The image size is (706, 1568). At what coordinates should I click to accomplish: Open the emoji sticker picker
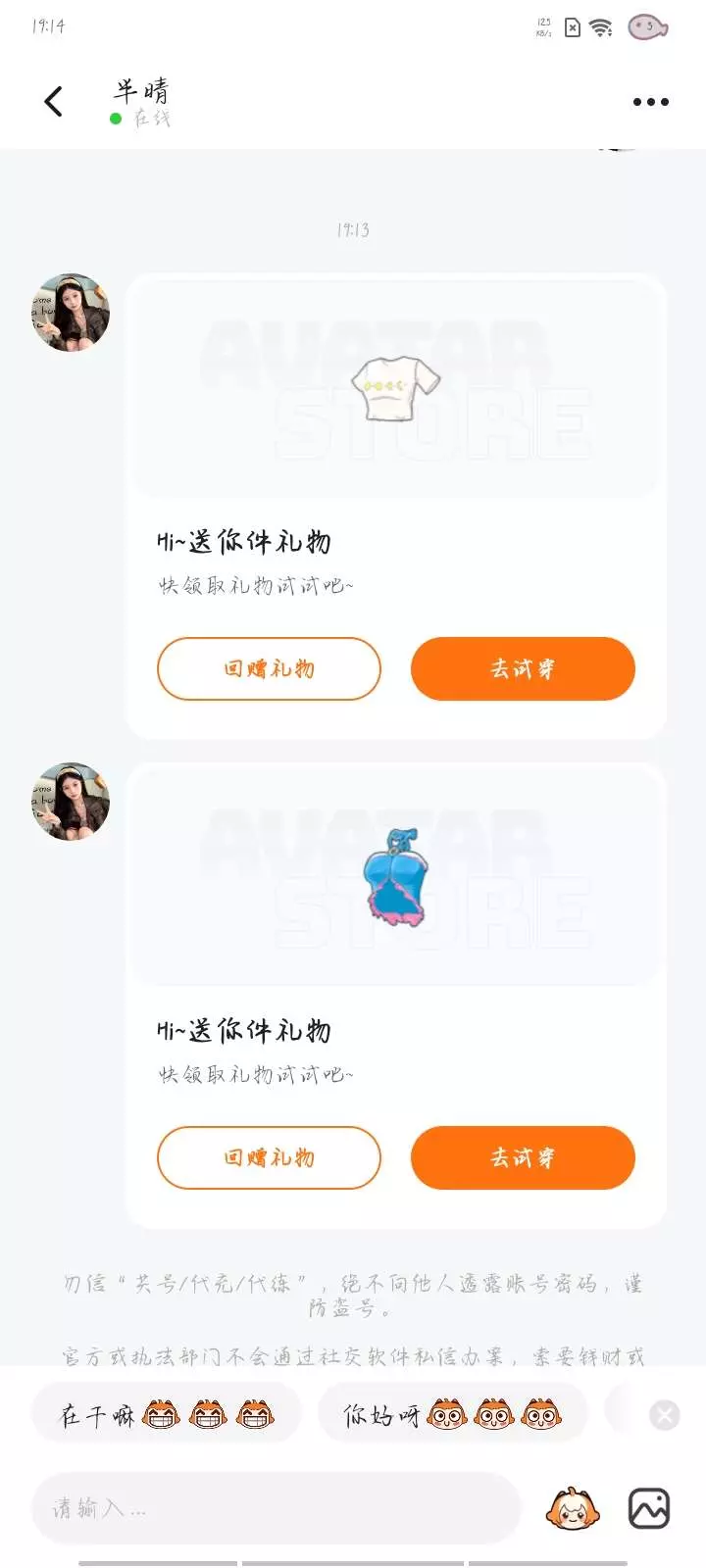click(x=573, y=1508)
